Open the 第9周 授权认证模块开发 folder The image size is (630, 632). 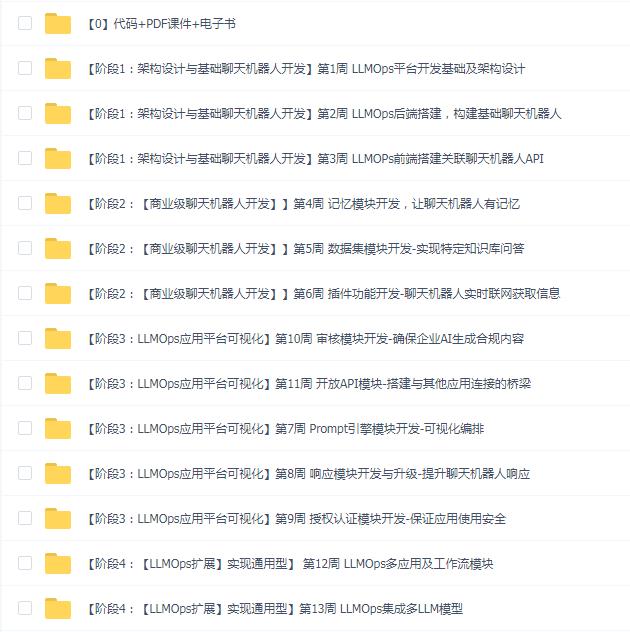point(296,519)
